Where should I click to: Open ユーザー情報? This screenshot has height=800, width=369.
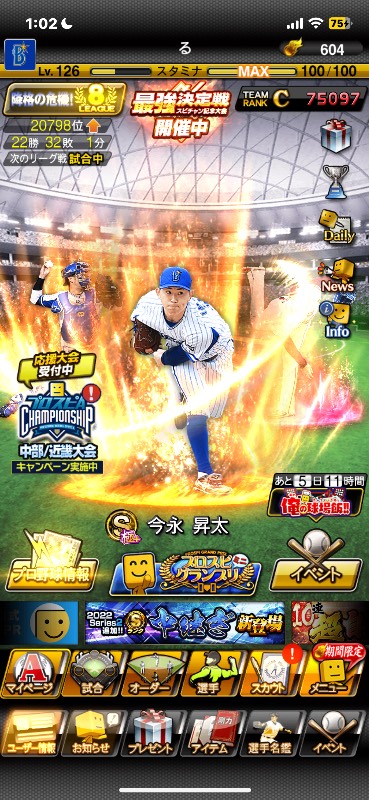tap(32, 732)
